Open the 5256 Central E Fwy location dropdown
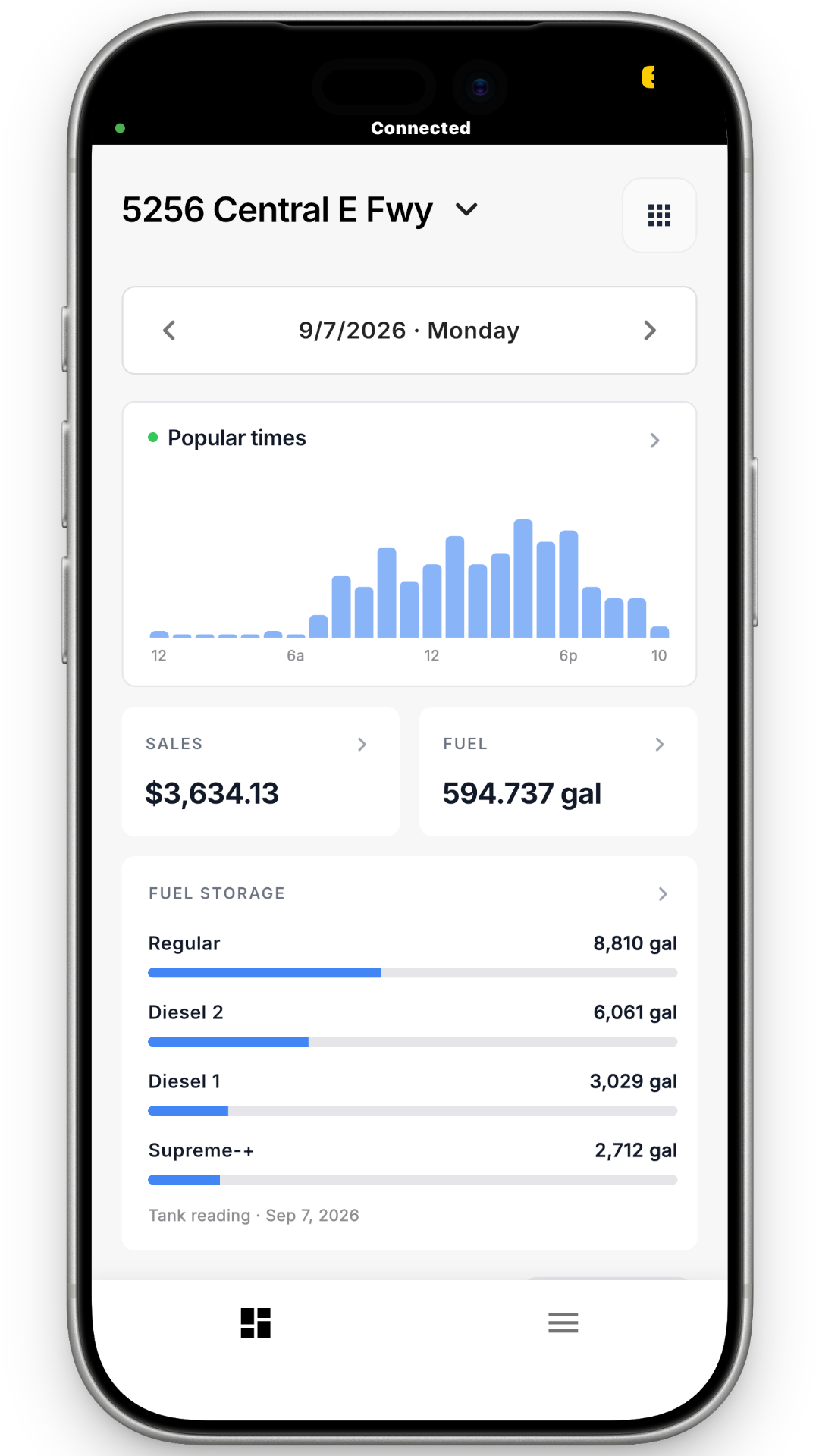Screen dimensions: 819x1456 (300, 210)
